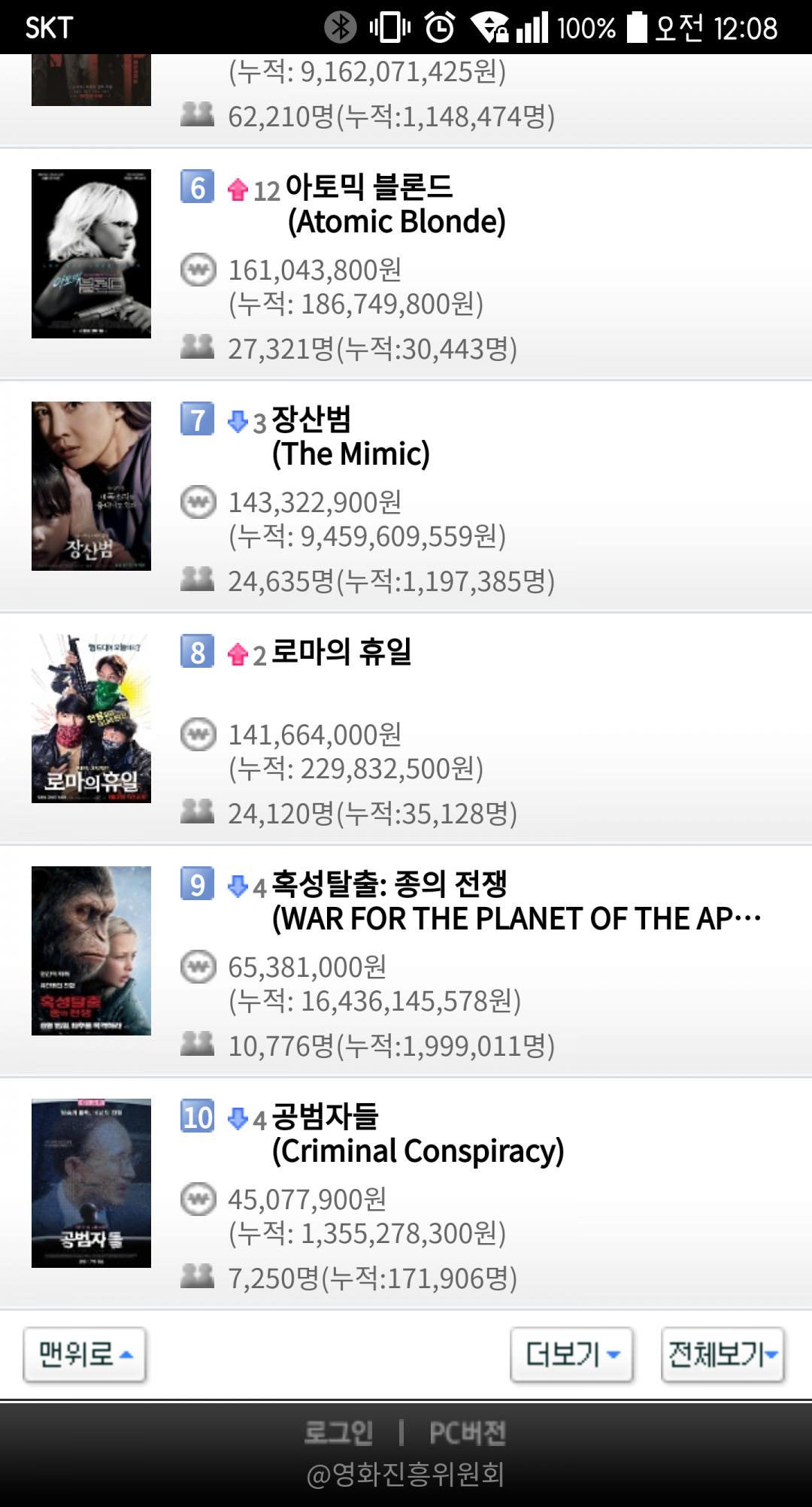This screenshot has height=1507, width=812.
Task: Switch to PC버전 site
Action: [467, 1433]
